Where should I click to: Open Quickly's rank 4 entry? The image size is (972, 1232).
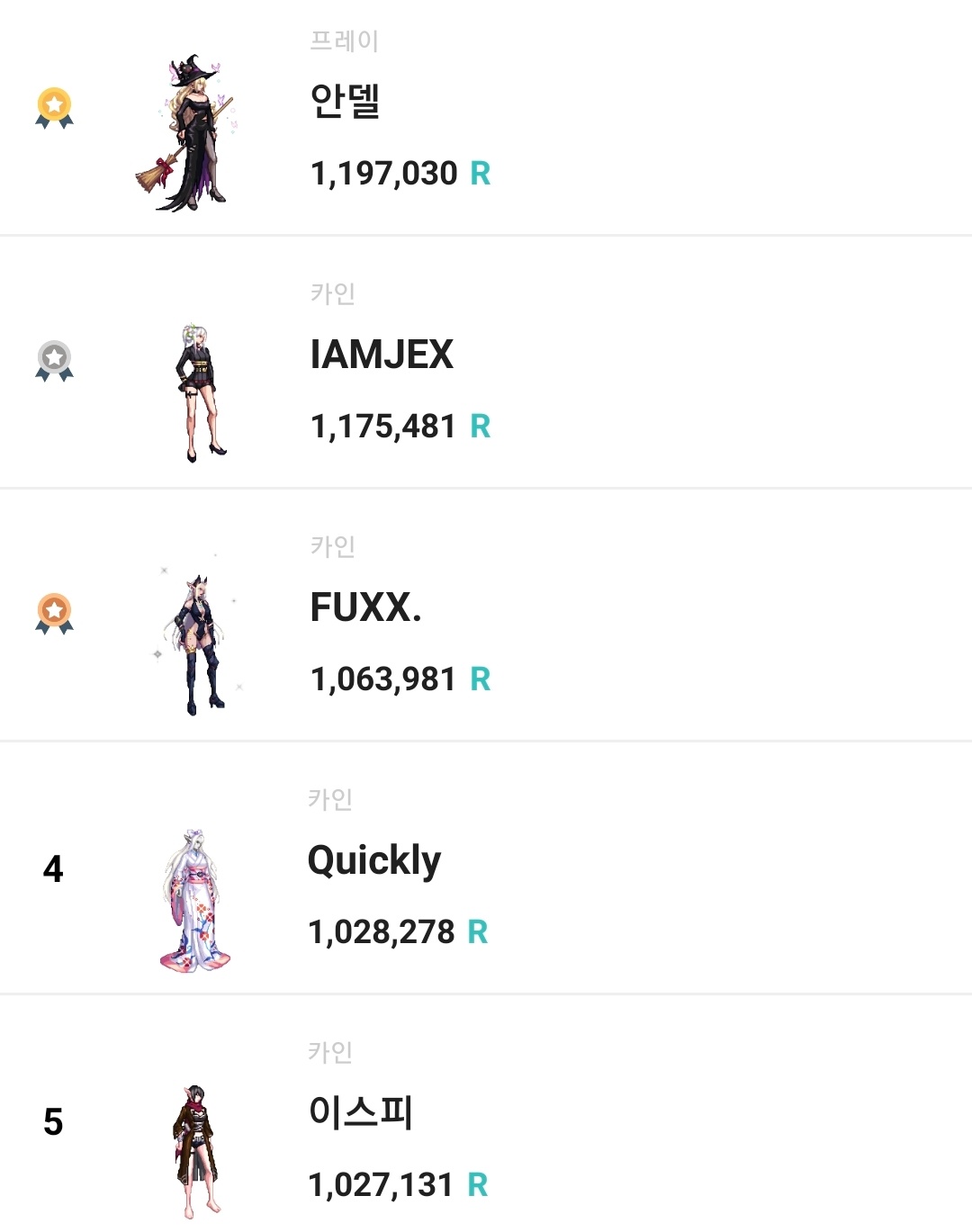click(486, 868)
